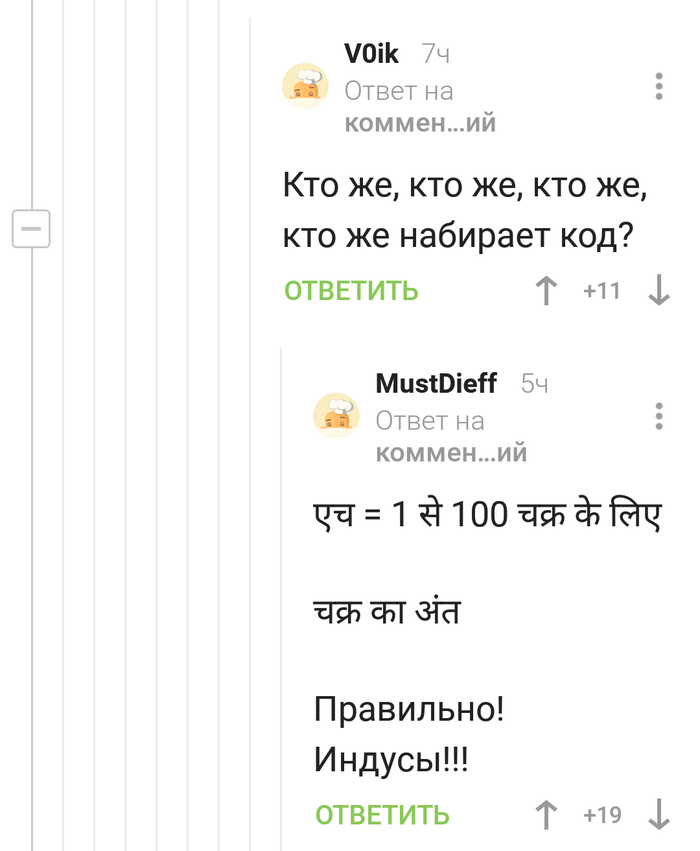Open overflow menu on MustDieff's comment
This screenshot has height=851, width=700.
(659, 416)
